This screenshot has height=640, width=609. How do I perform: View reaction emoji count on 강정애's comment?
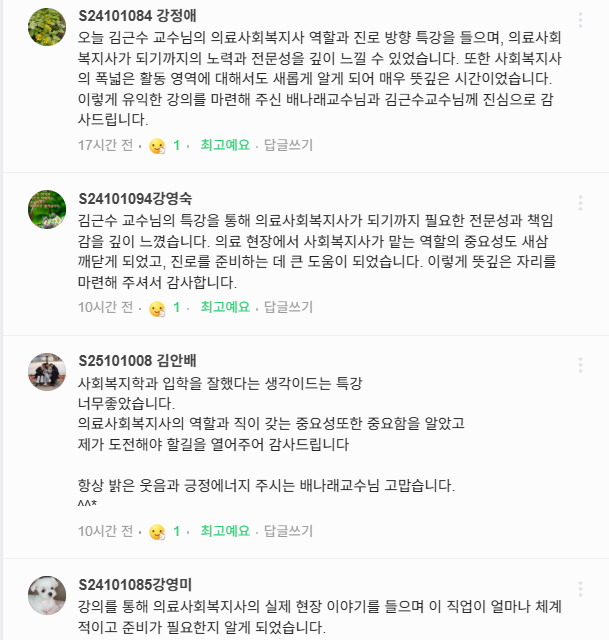click(163, 145)
